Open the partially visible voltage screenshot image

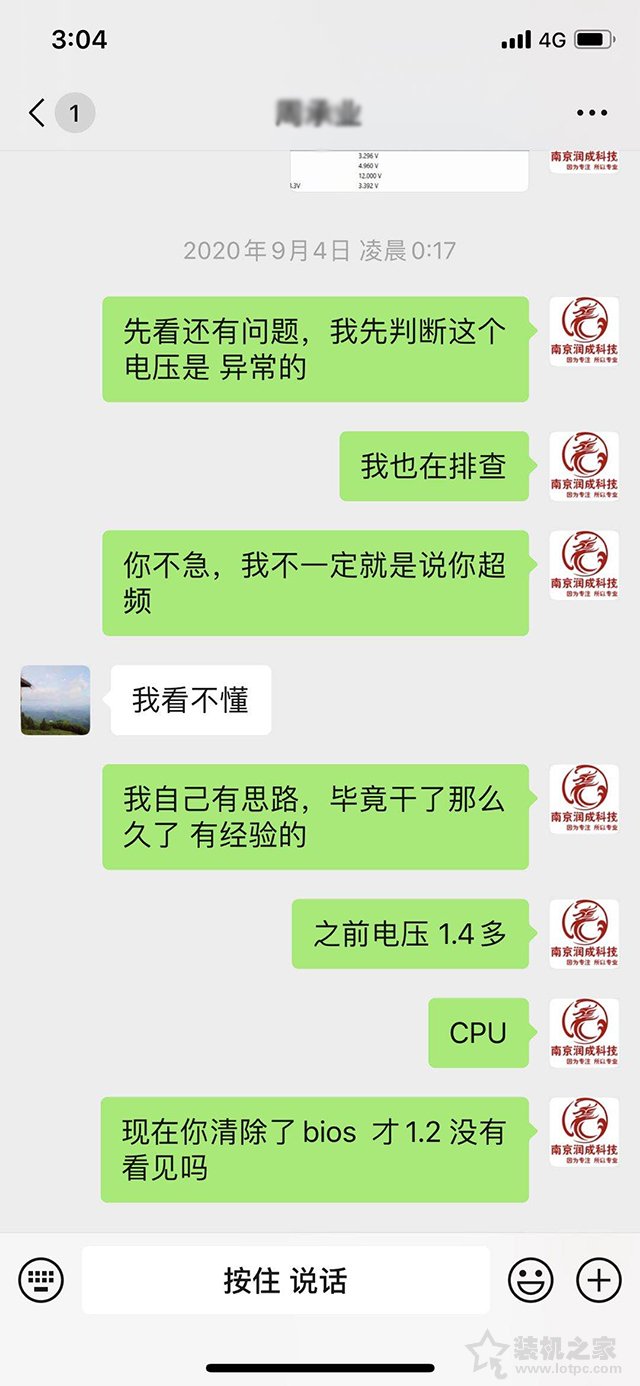pos(409,171)
